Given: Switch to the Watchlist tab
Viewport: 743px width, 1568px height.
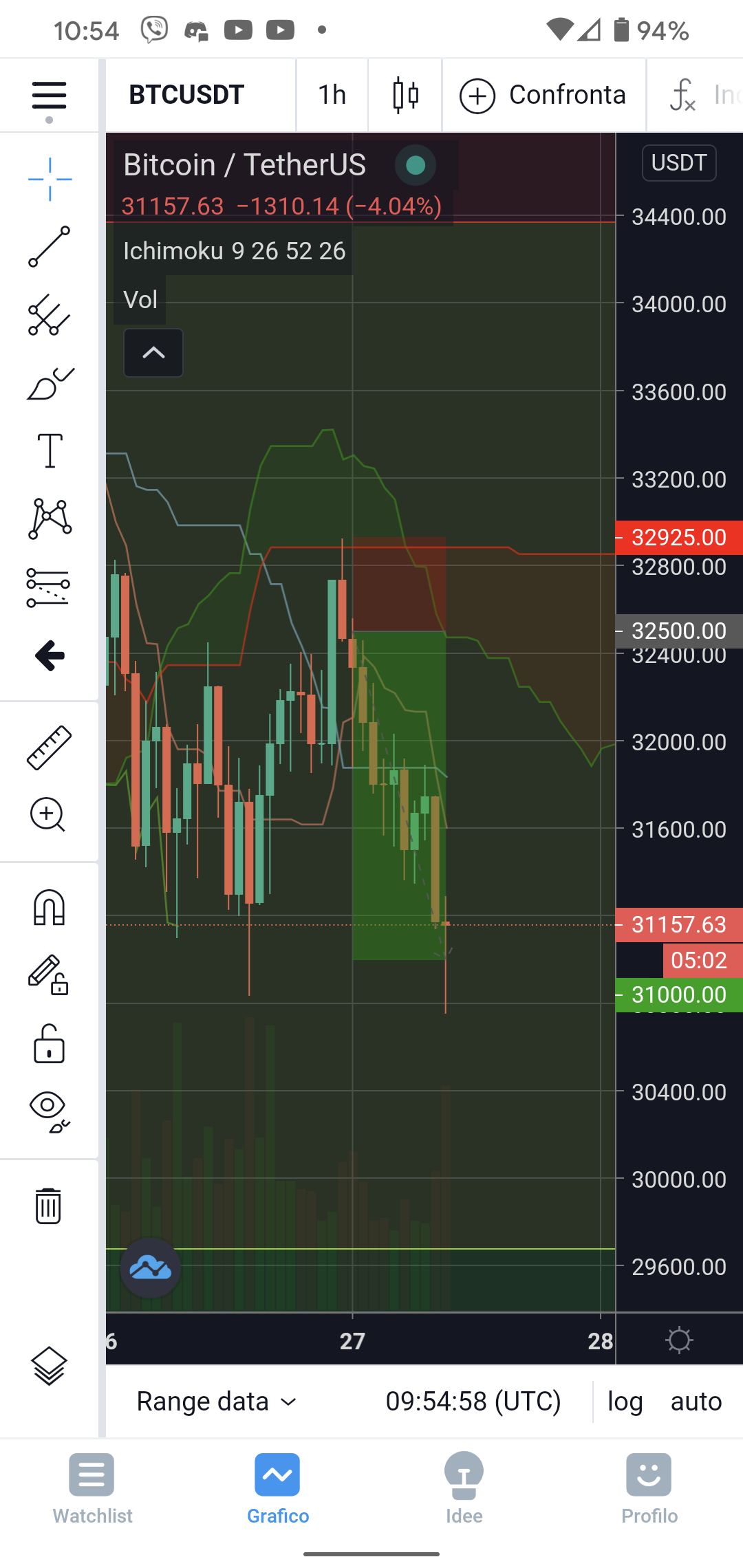Looking at the screenshot, I should tap(92, 1488).
